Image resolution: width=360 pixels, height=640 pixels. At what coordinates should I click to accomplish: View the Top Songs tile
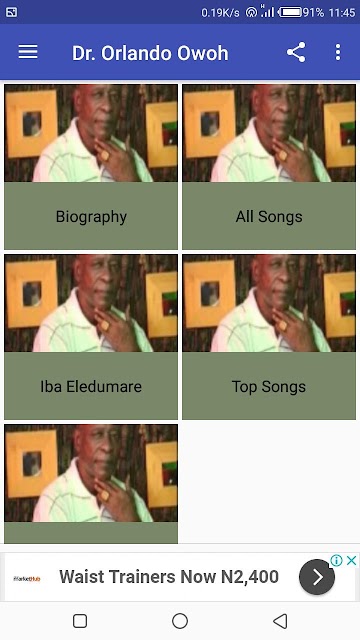tap(269, 337)
